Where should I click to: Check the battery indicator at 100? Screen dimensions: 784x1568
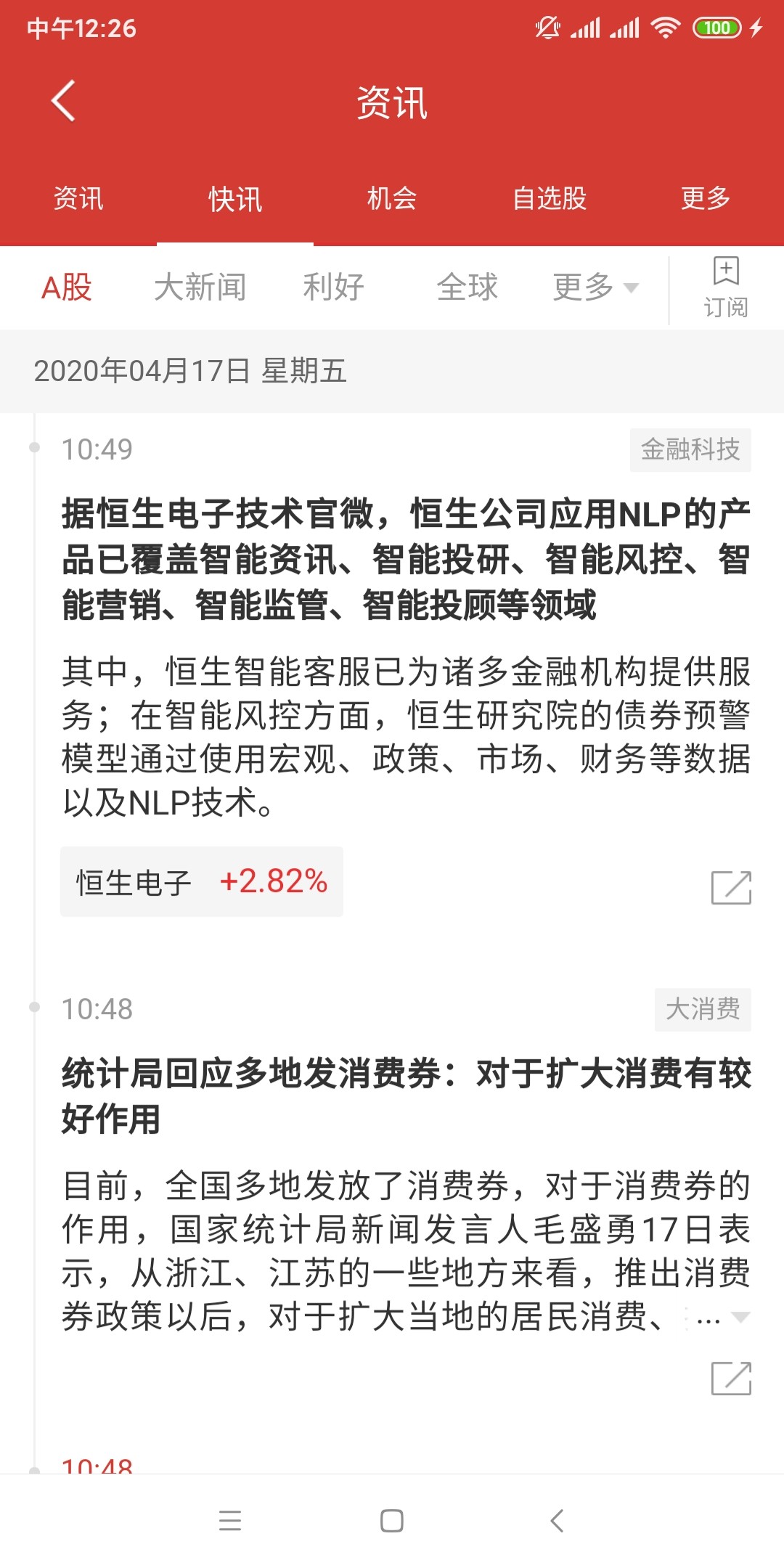pyautogui.click(x=717, y=28)
